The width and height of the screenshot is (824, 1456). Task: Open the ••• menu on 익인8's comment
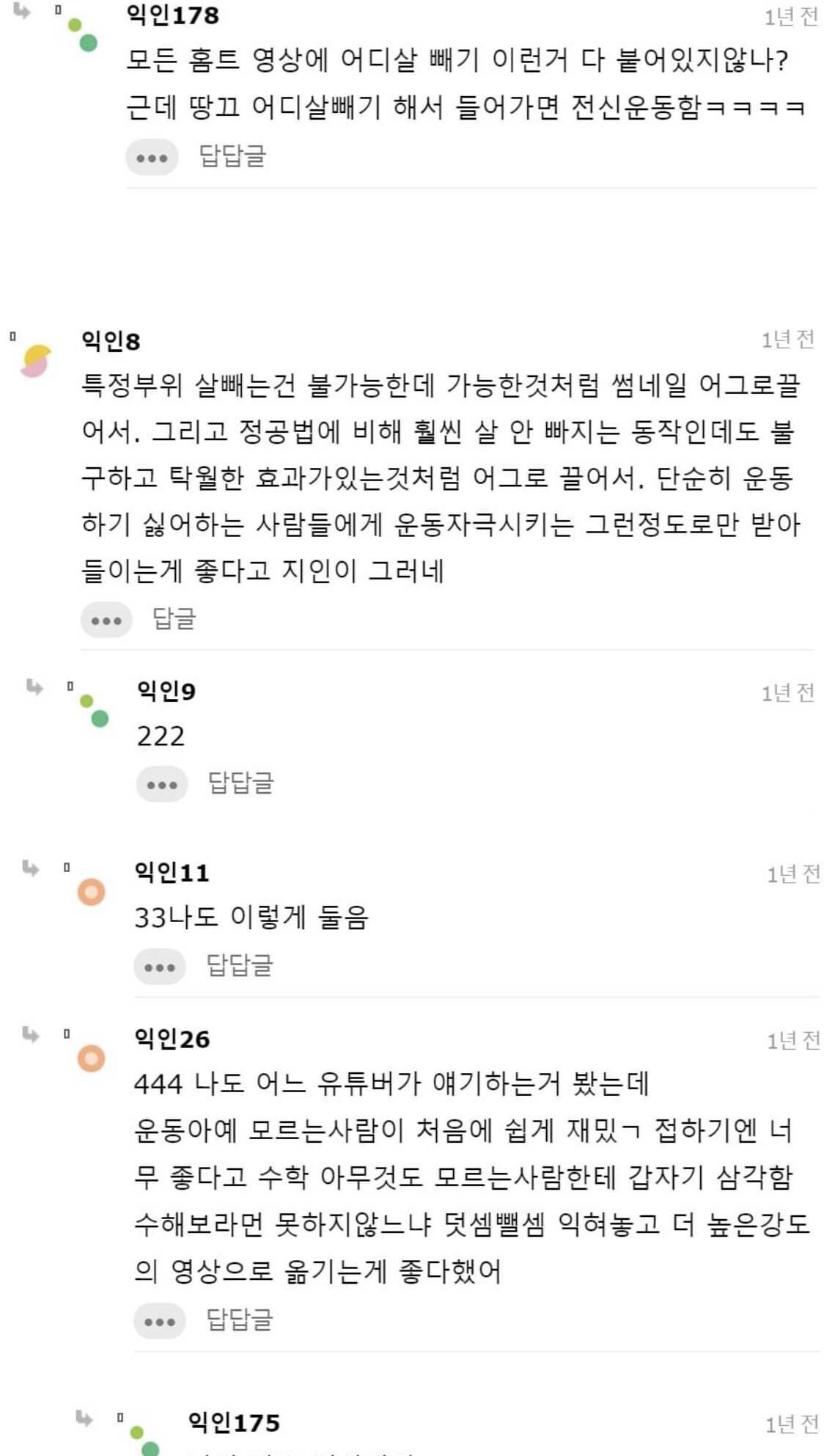pyautogui.click(x=106, y=621)
